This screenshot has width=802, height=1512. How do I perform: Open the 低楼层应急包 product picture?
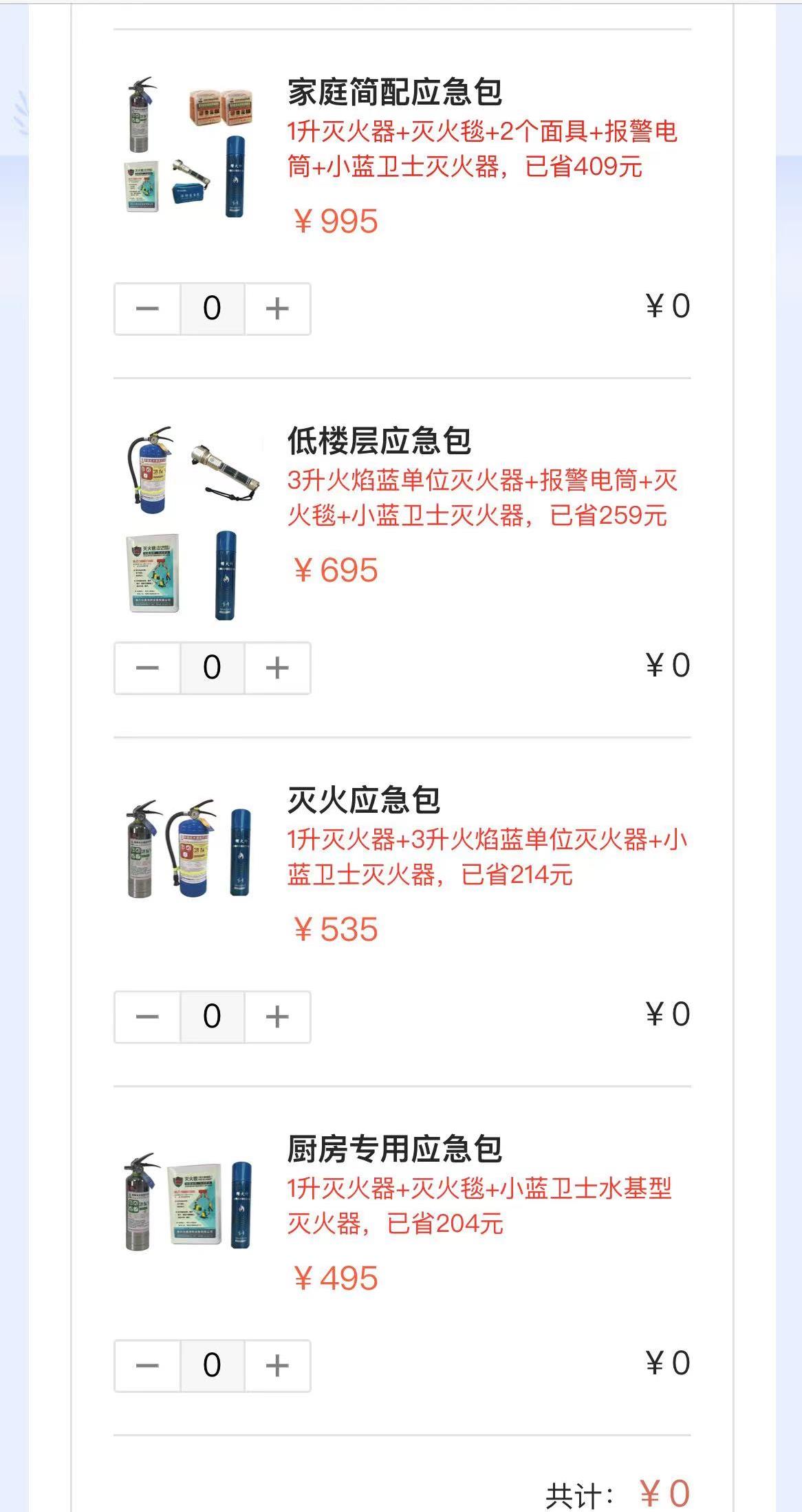point(193,523)
